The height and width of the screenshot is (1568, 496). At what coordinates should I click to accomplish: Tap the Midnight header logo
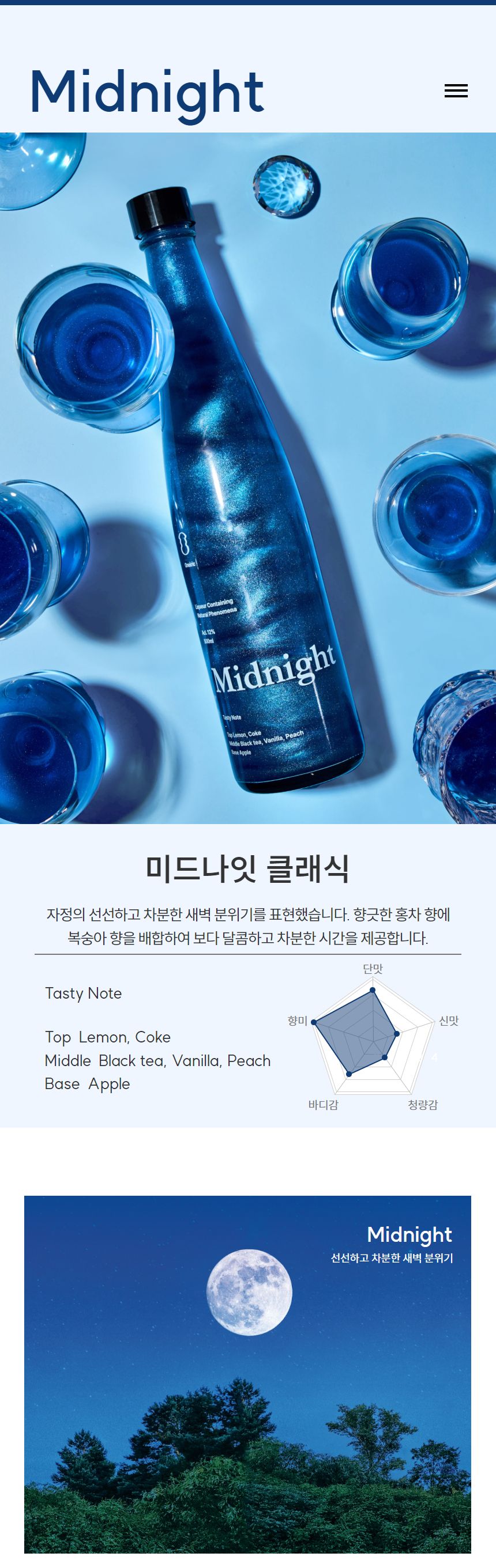[147, 93]
